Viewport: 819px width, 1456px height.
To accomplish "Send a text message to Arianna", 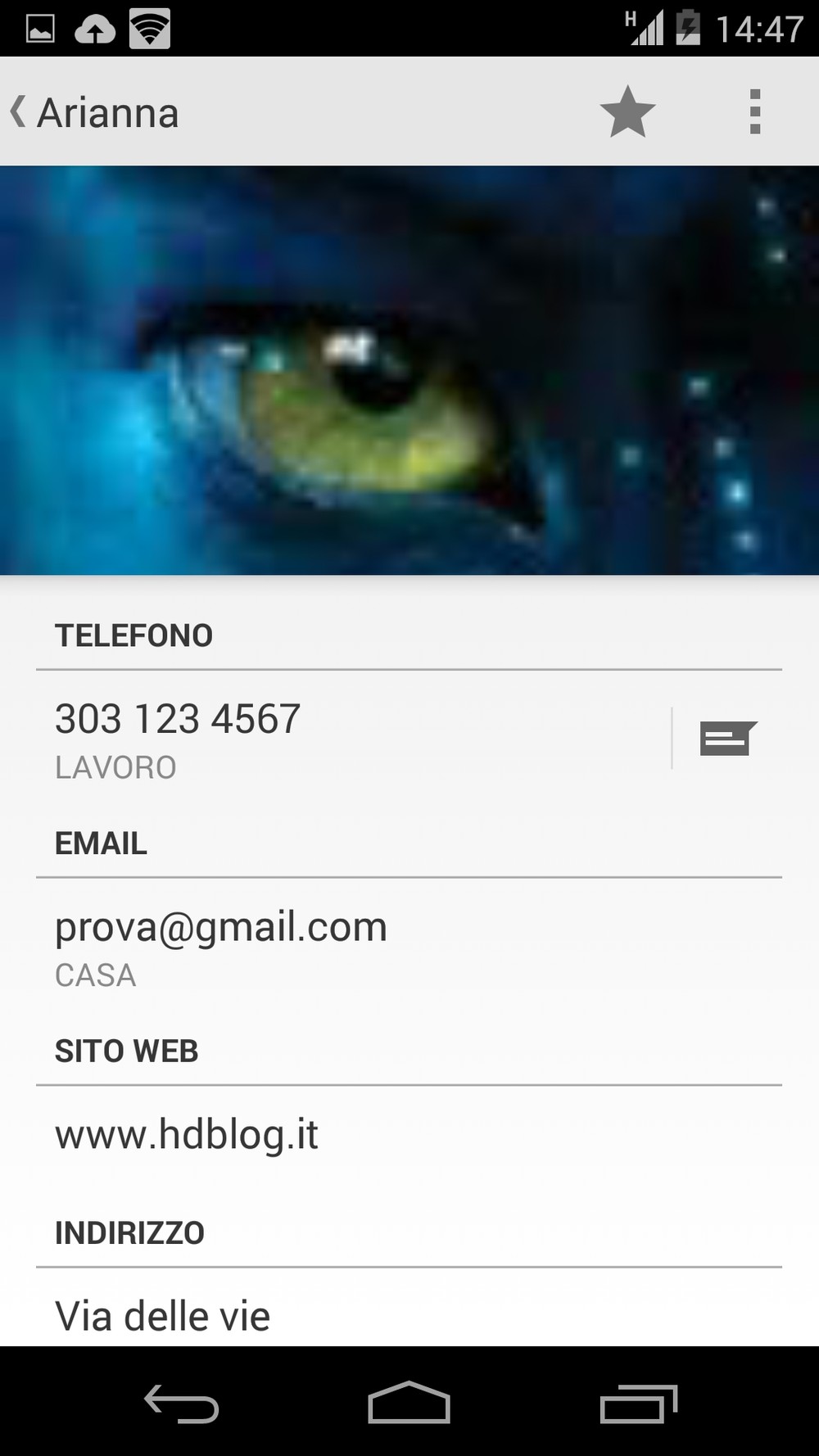I will 728,738.
